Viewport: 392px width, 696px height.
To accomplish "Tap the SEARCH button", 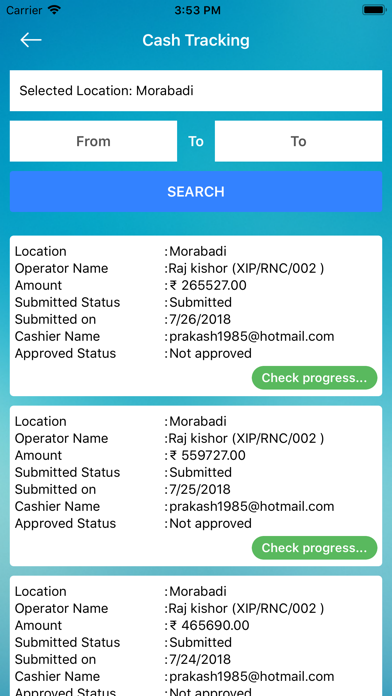I will 196,191.
